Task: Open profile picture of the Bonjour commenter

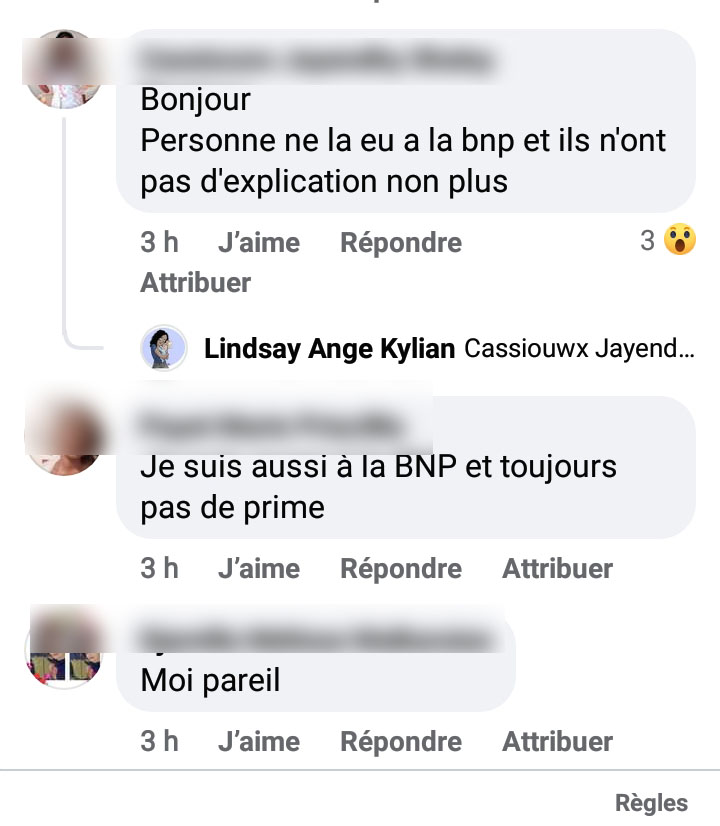Action: pos(63,70)
